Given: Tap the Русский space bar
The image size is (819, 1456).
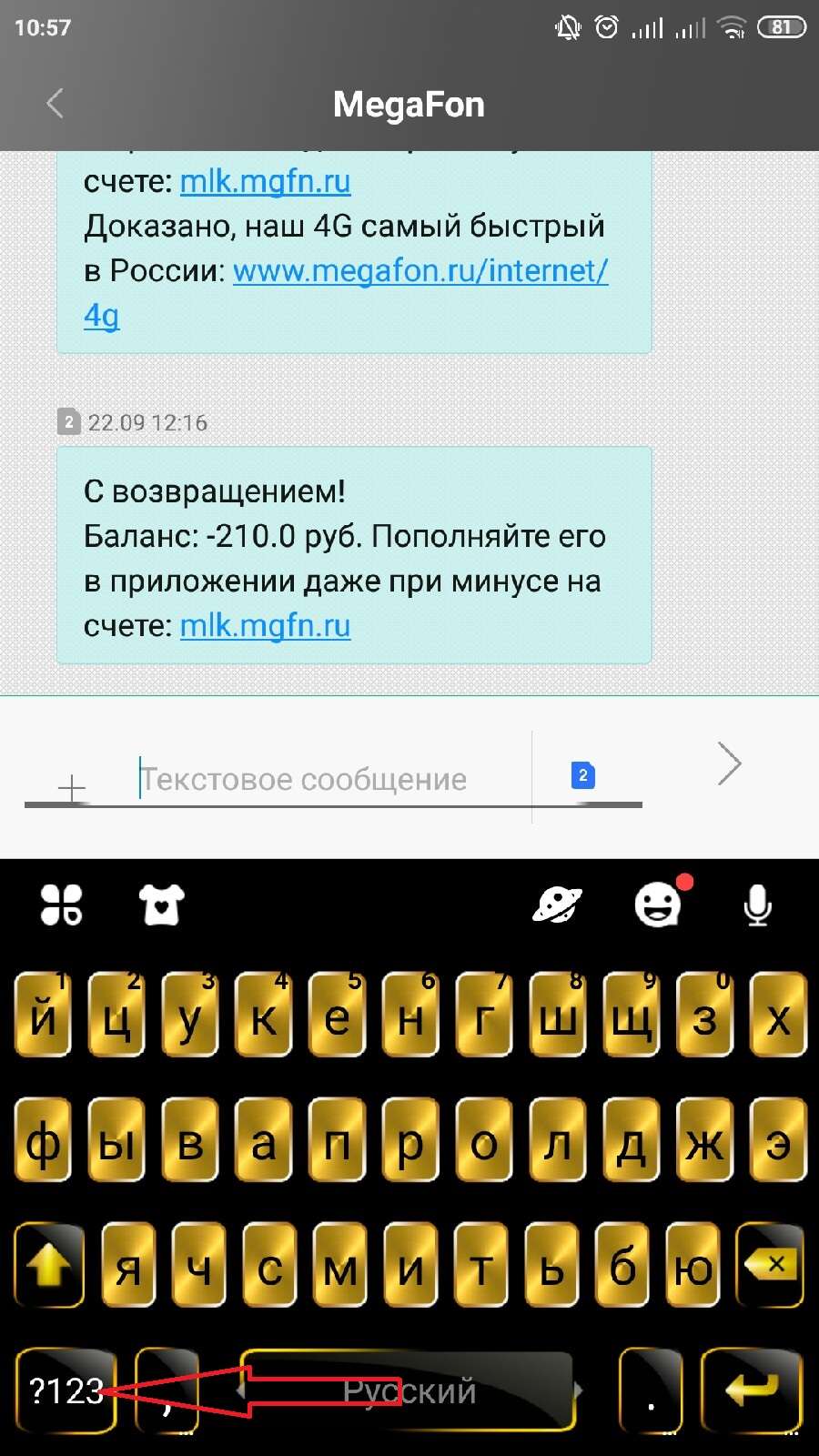Looking at the screenshot, I should point(409,1390).
